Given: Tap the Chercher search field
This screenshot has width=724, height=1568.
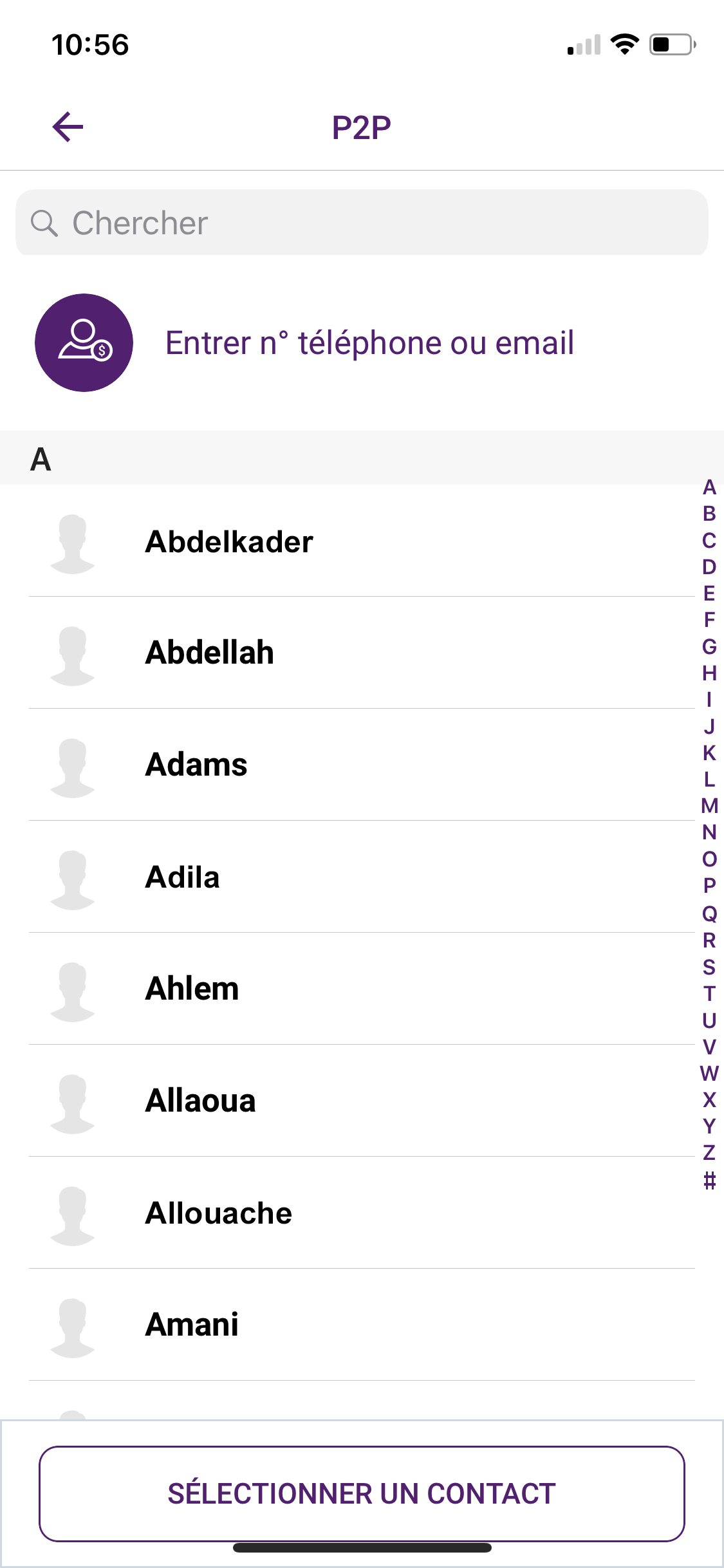Looking at the screenshot, I should click(362, 223).
